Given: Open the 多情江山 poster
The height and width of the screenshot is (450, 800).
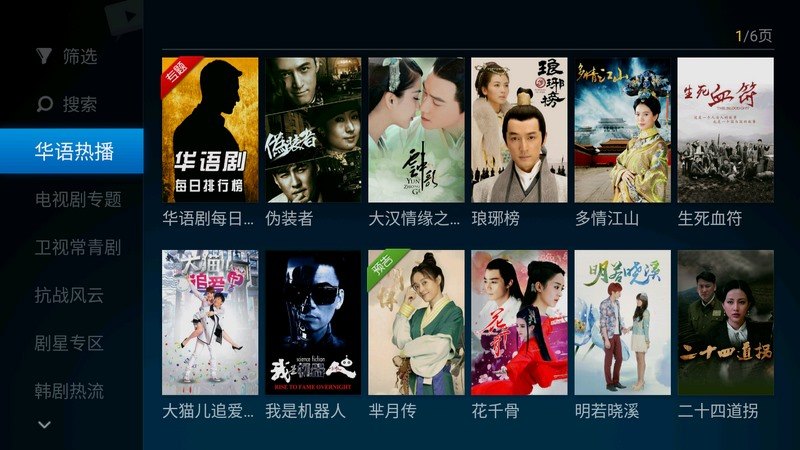Looking at the screenshot, I should (x=622, y=130).
